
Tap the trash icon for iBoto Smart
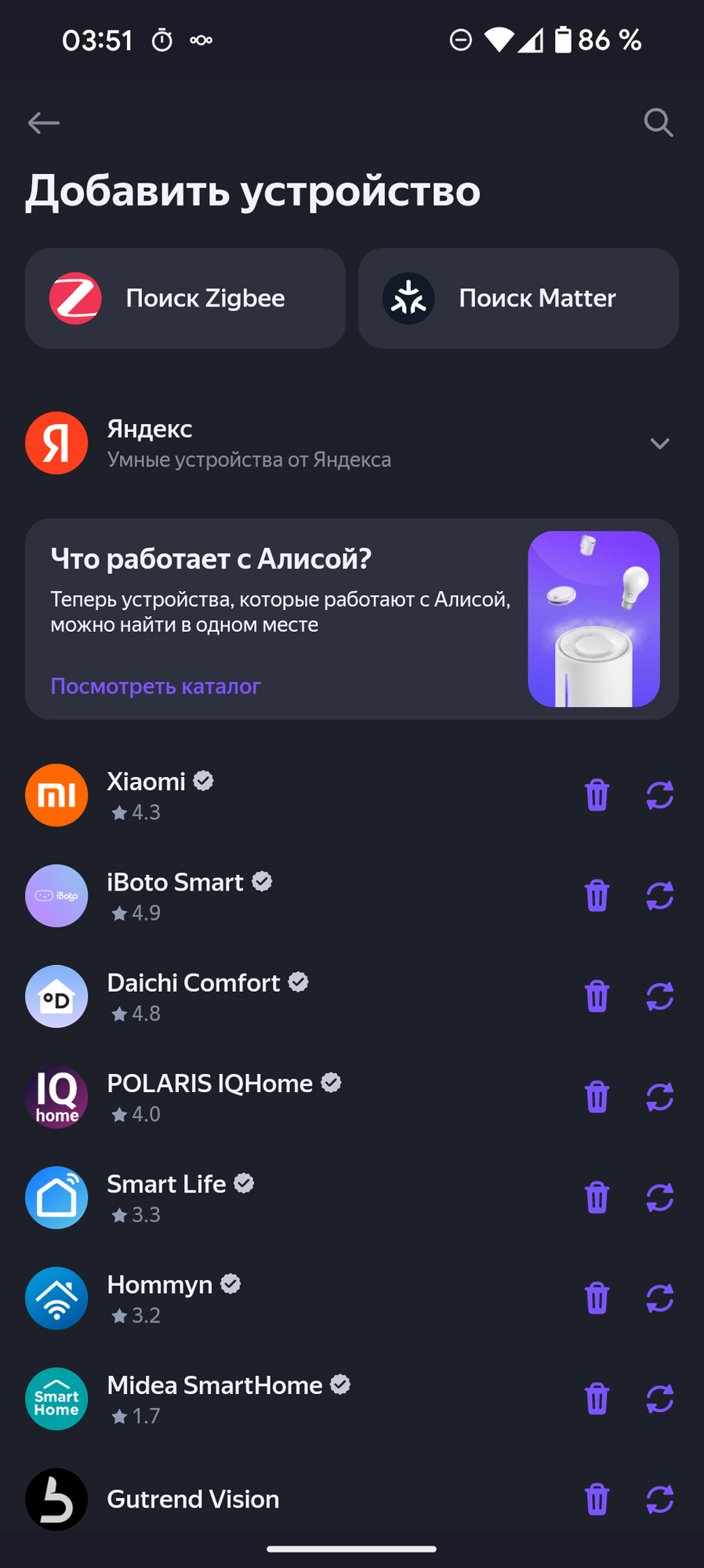(x=597, y=895)
